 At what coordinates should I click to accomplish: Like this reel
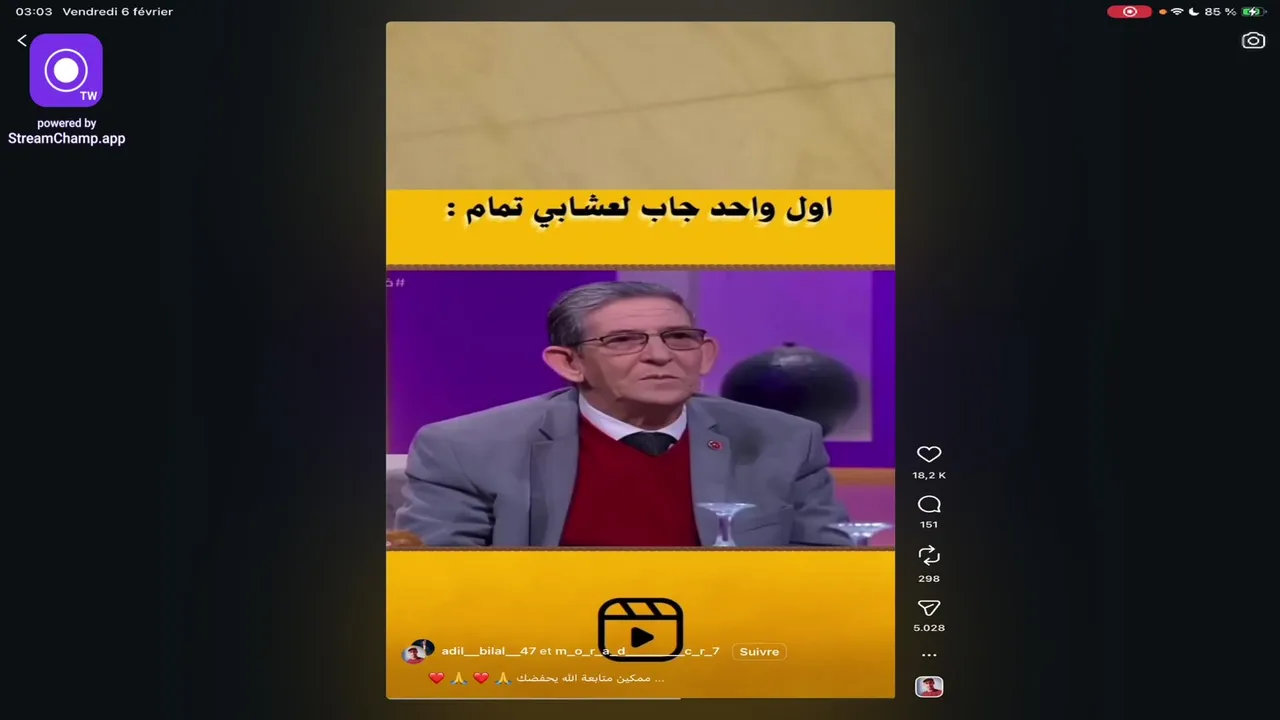click(929, 455)
